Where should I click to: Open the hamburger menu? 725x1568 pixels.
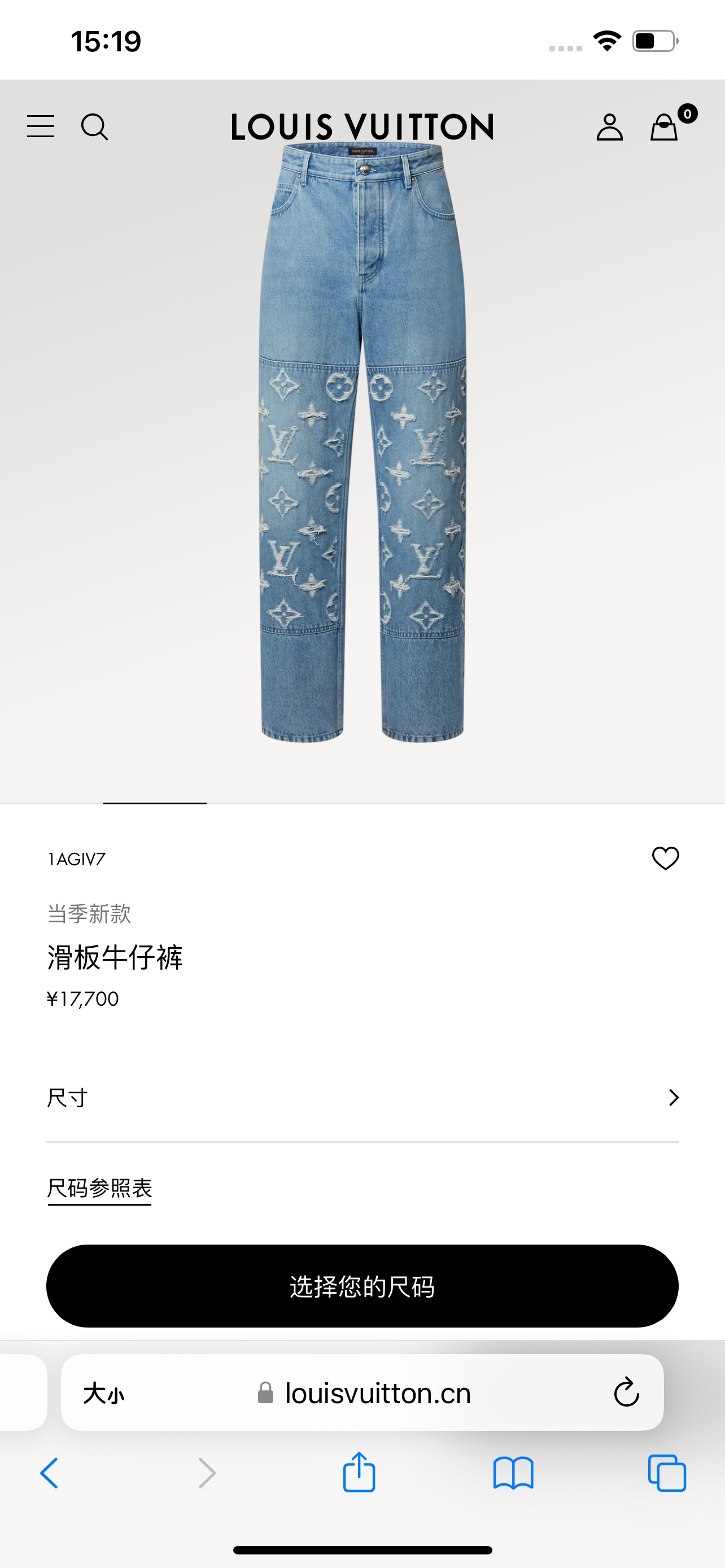41,126
